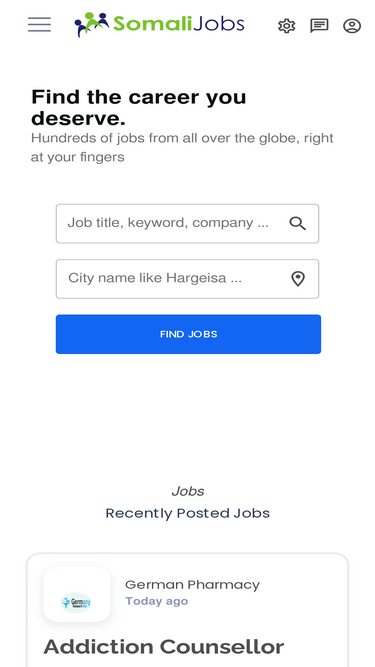
Task: Focus the job title keyword field
Action: click(x=188, y=224)
